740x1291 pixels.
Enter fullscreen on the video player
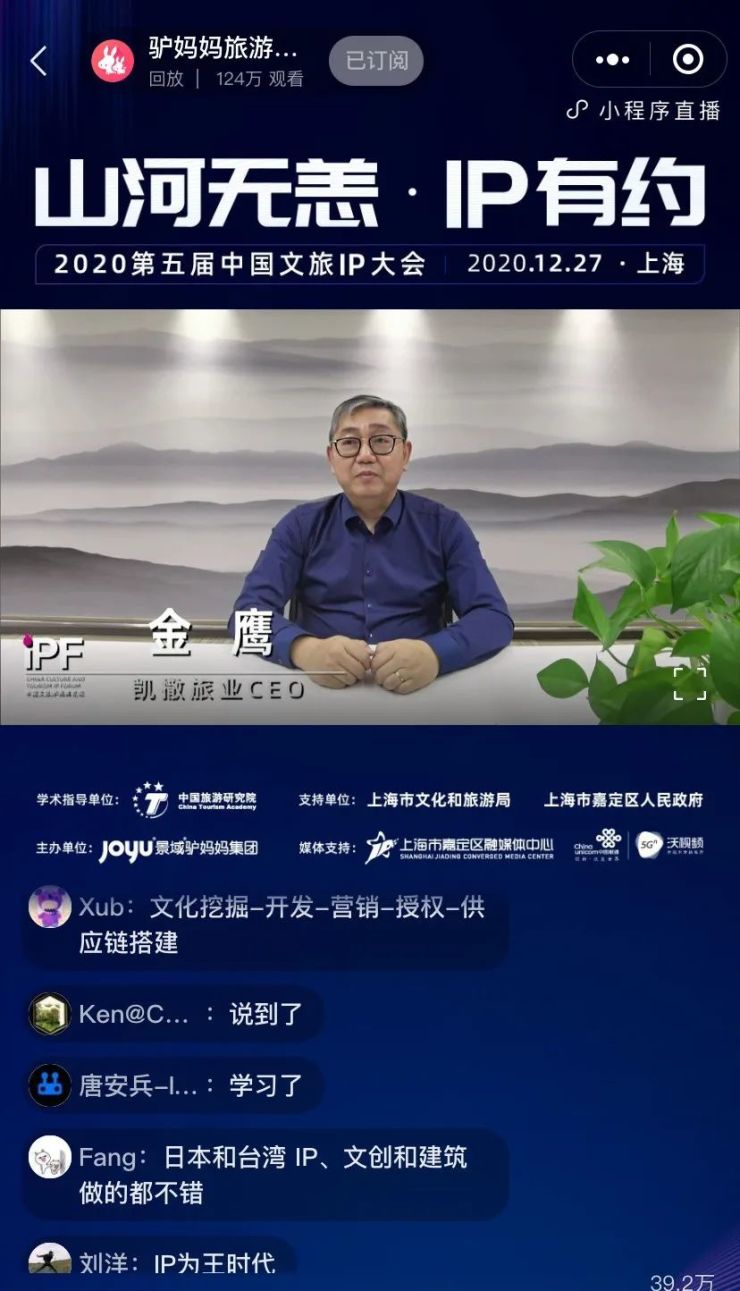[689, 683]
